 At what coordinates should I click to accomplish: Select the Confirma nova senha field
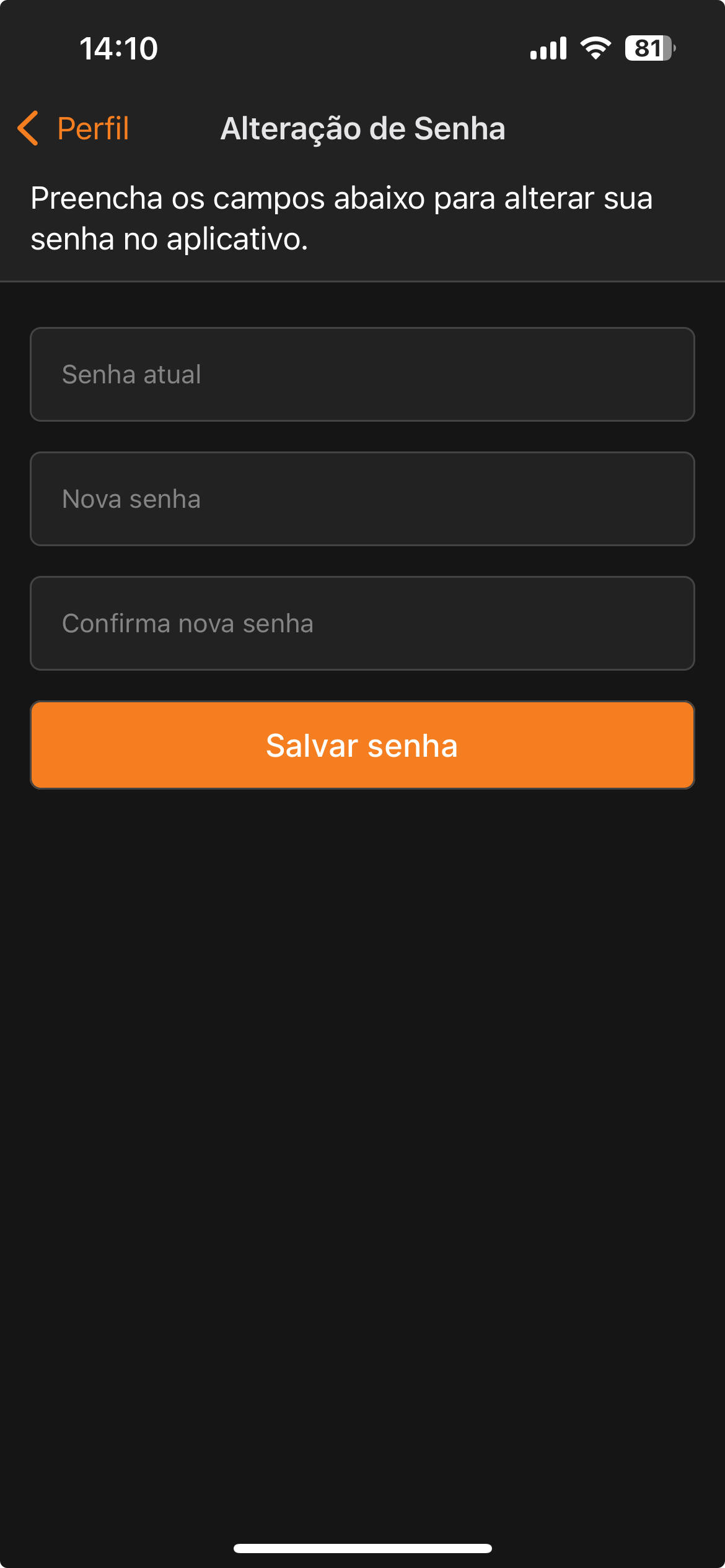362,623
